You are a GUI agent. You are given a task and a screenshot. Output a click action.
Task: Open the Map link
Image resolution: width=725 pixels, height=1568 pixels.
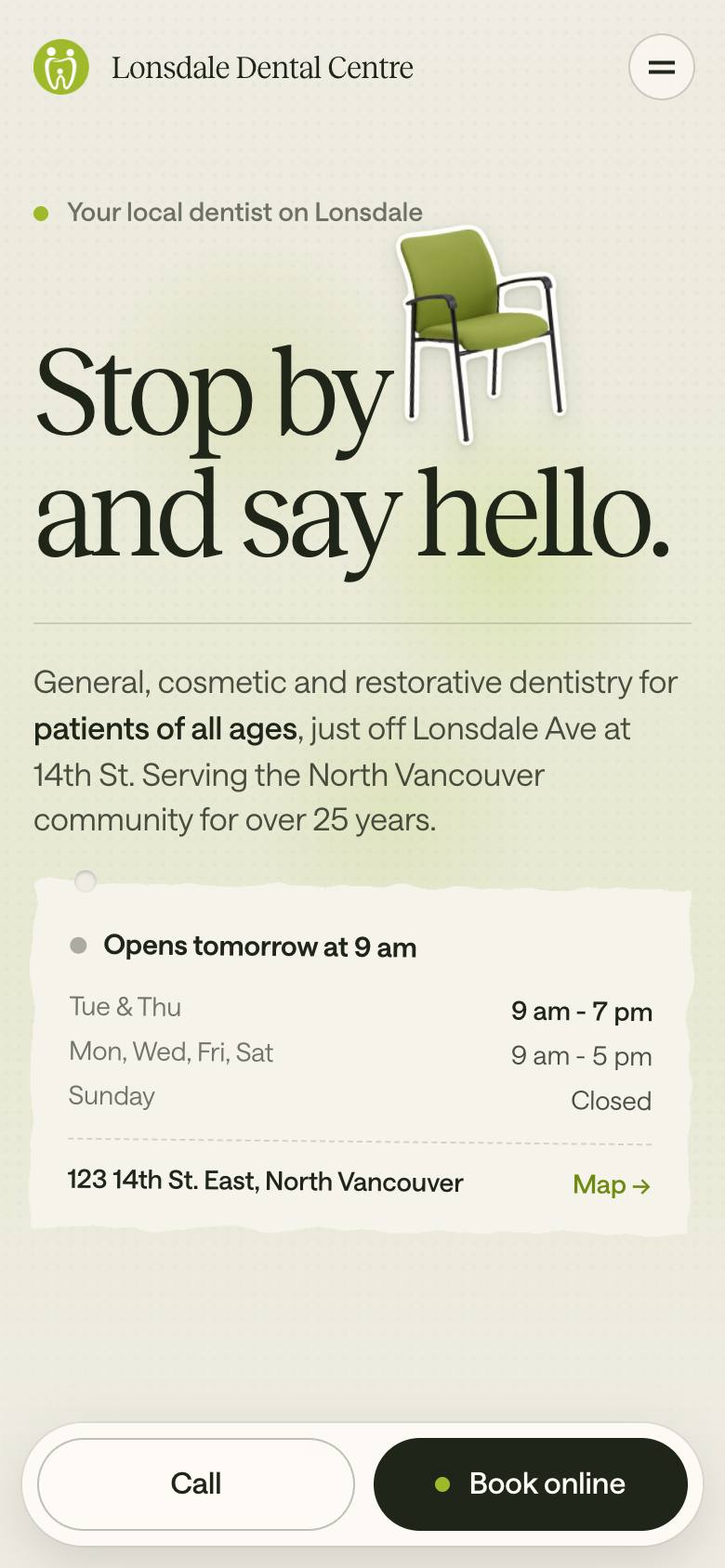click(x=612, y=1184)
